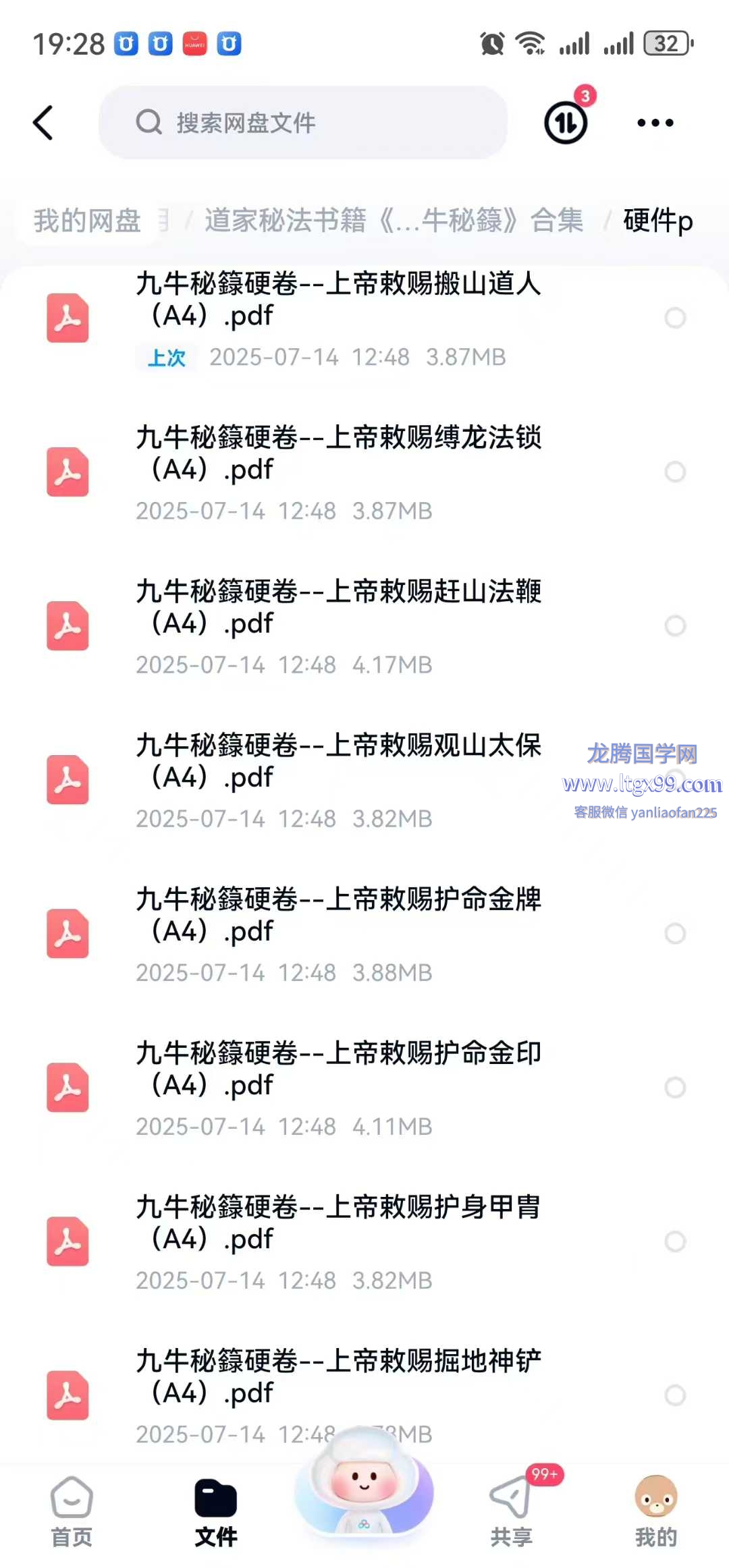Select the 掘地神铲 file's circle checkbox

coord(675,1395)
